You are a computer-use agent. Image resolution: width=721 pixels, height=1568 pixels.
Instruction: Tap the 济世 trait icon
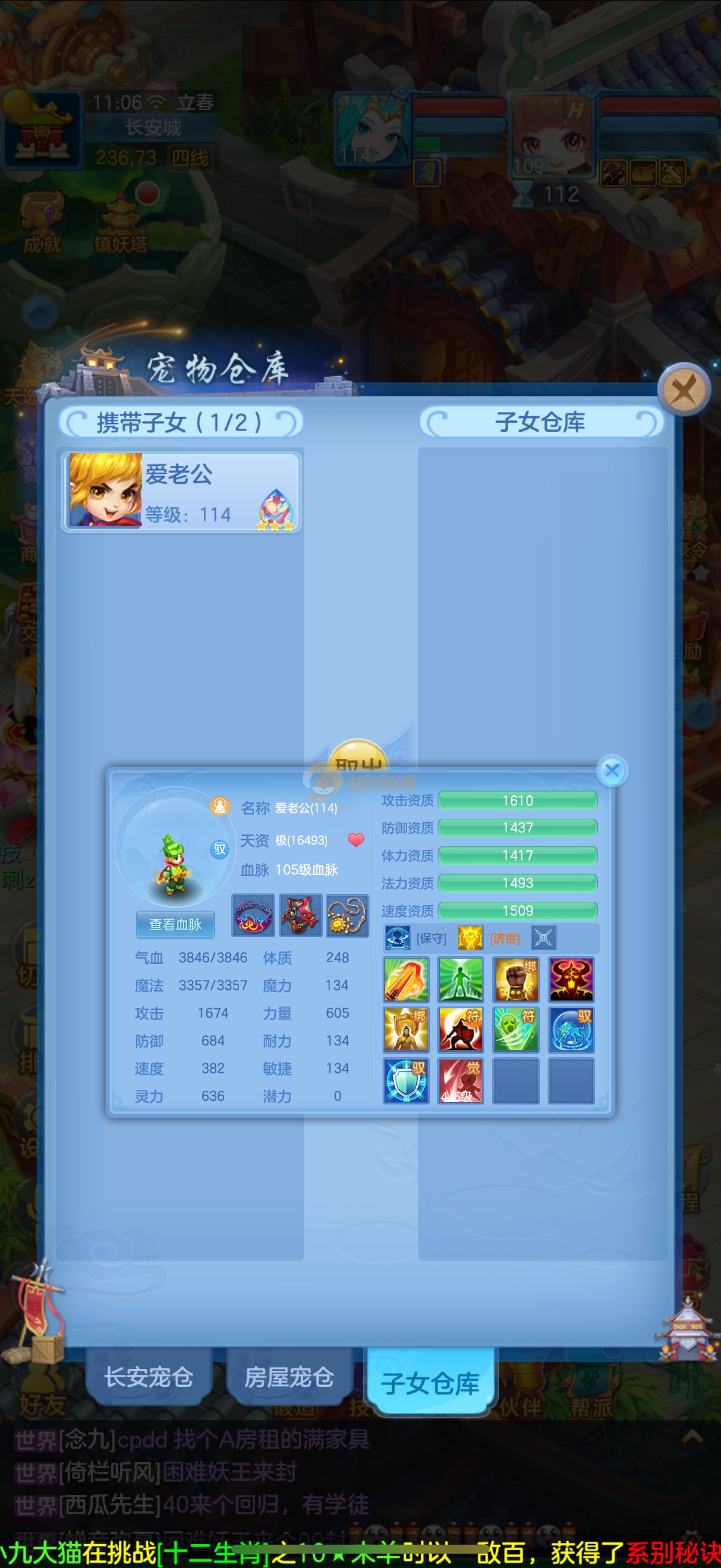click(471, 938)
